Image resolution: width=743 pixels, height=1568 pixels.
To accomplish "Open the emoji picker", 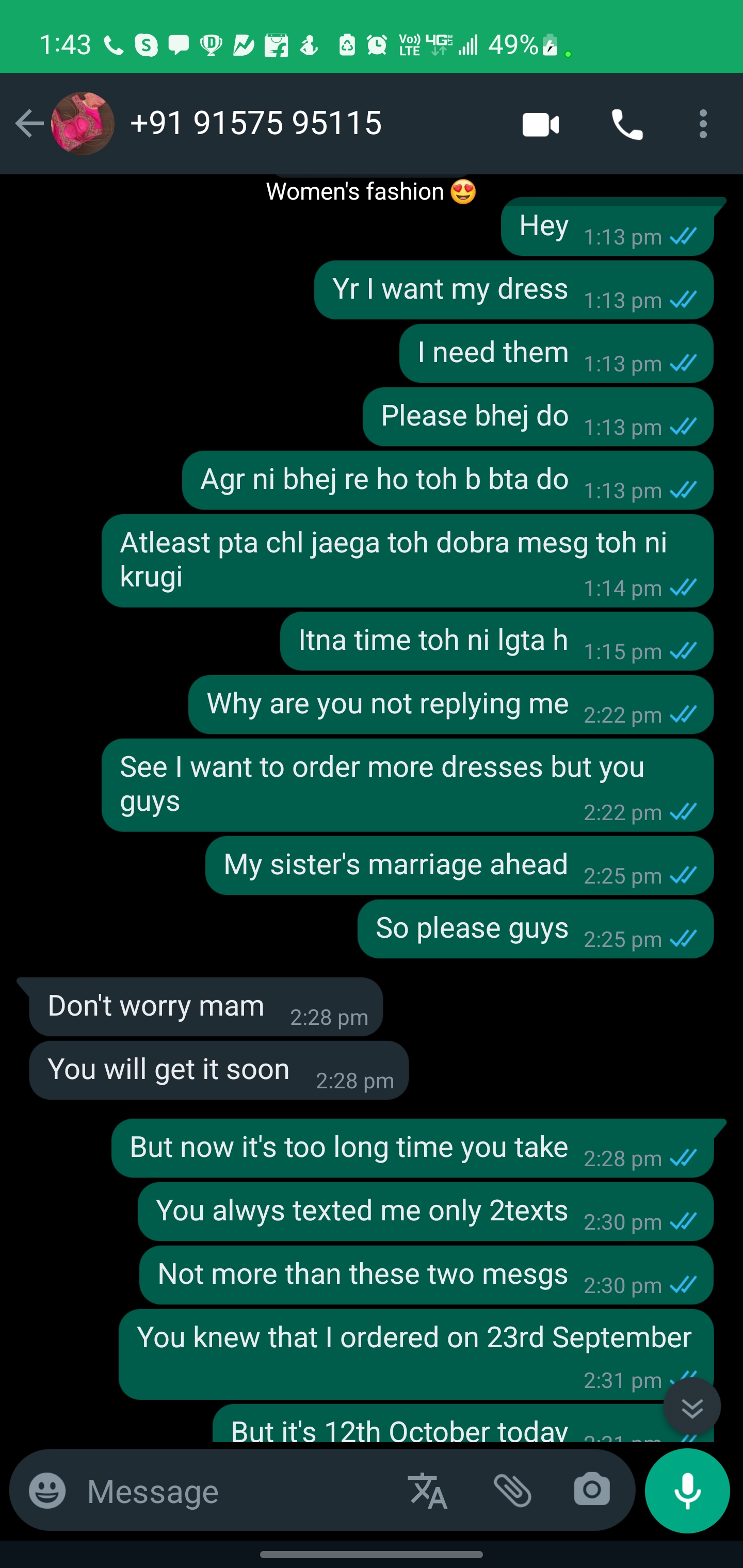I will click(47, 1491).
